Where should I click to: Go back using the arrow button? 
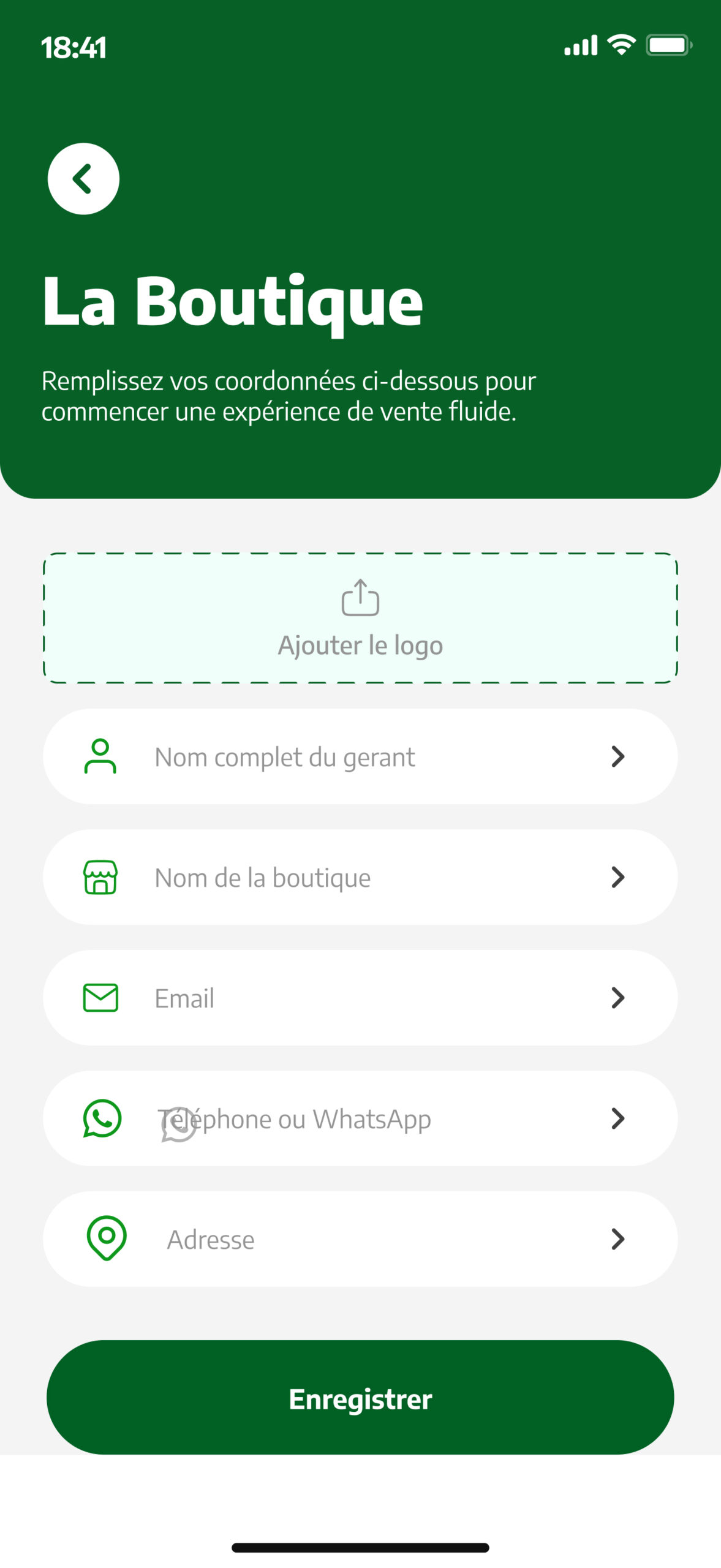(83, 179)
